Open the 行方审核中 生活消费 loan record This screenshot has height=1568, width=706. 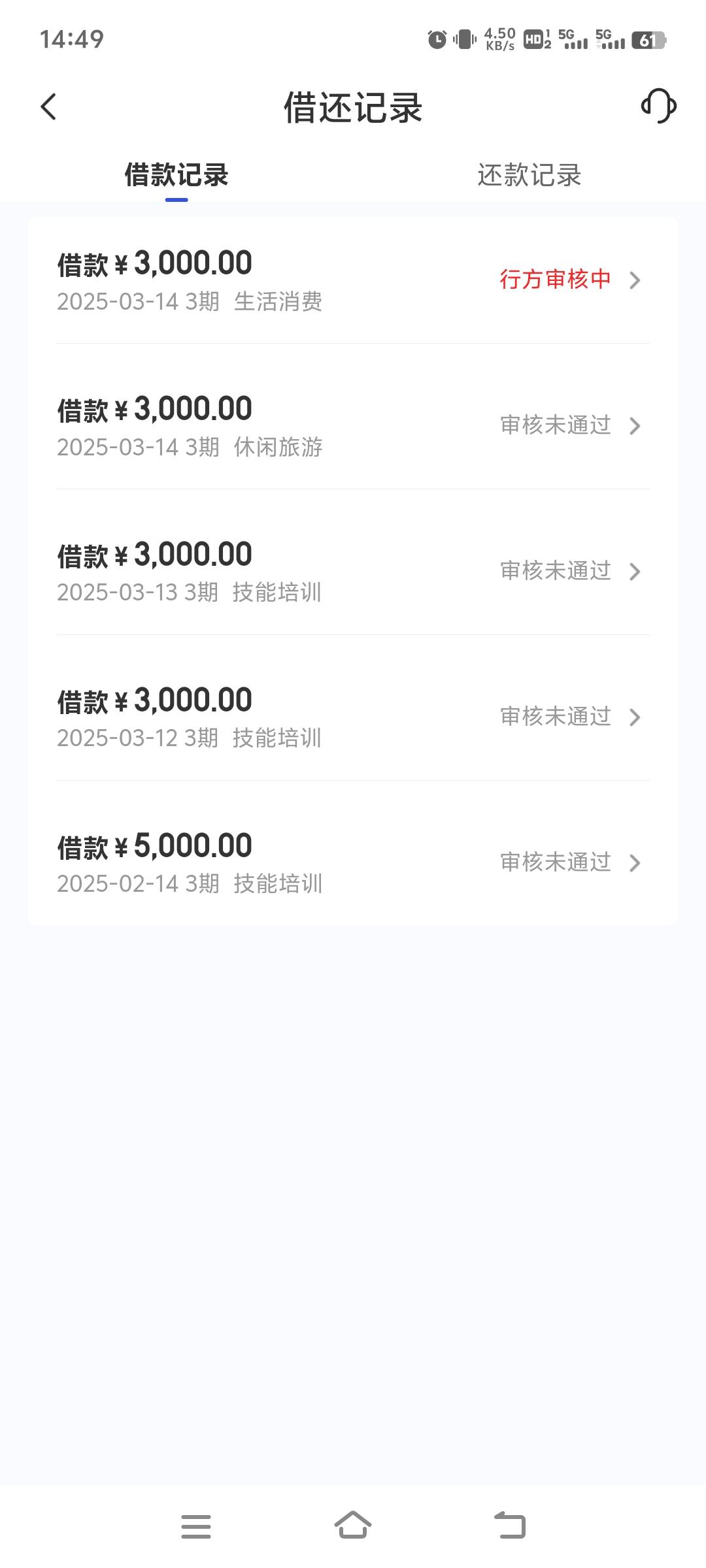pos(353,280)
